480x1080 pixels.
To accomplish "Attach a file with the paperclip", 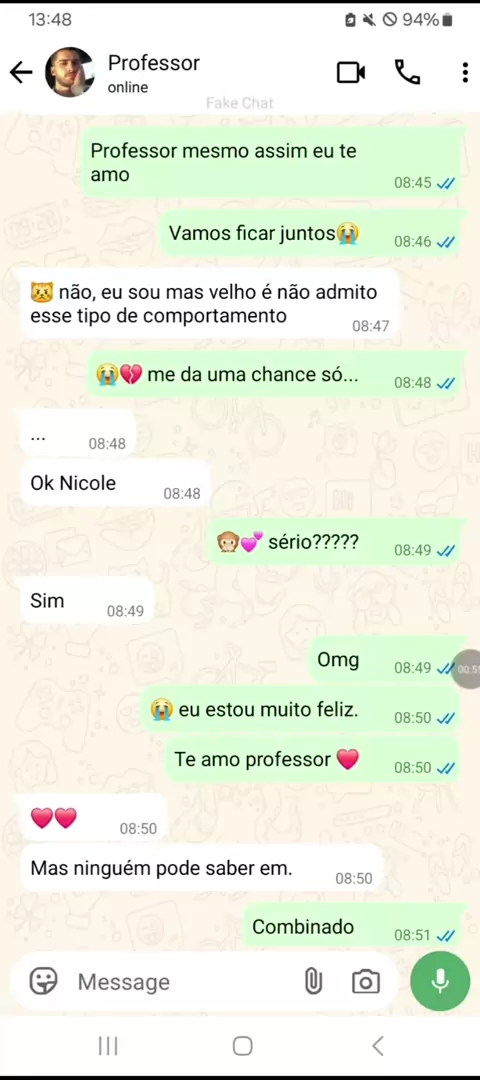I will tap(313, 982).
